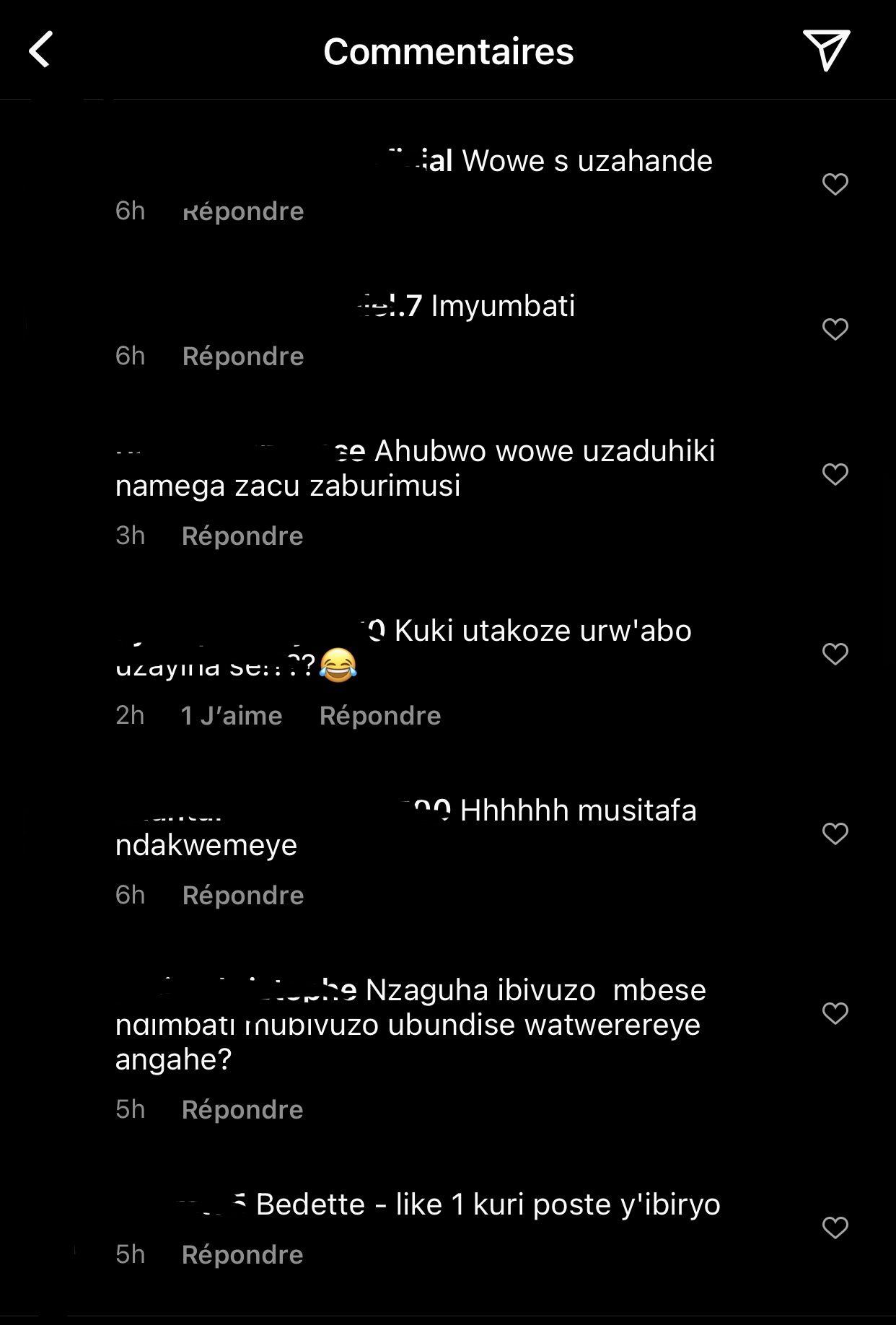The width and height of the screenshot is (896, 1325).
Task: Tap Répondre under the "Bedette - like 1" comment
Action: [x=242, y=1255]
